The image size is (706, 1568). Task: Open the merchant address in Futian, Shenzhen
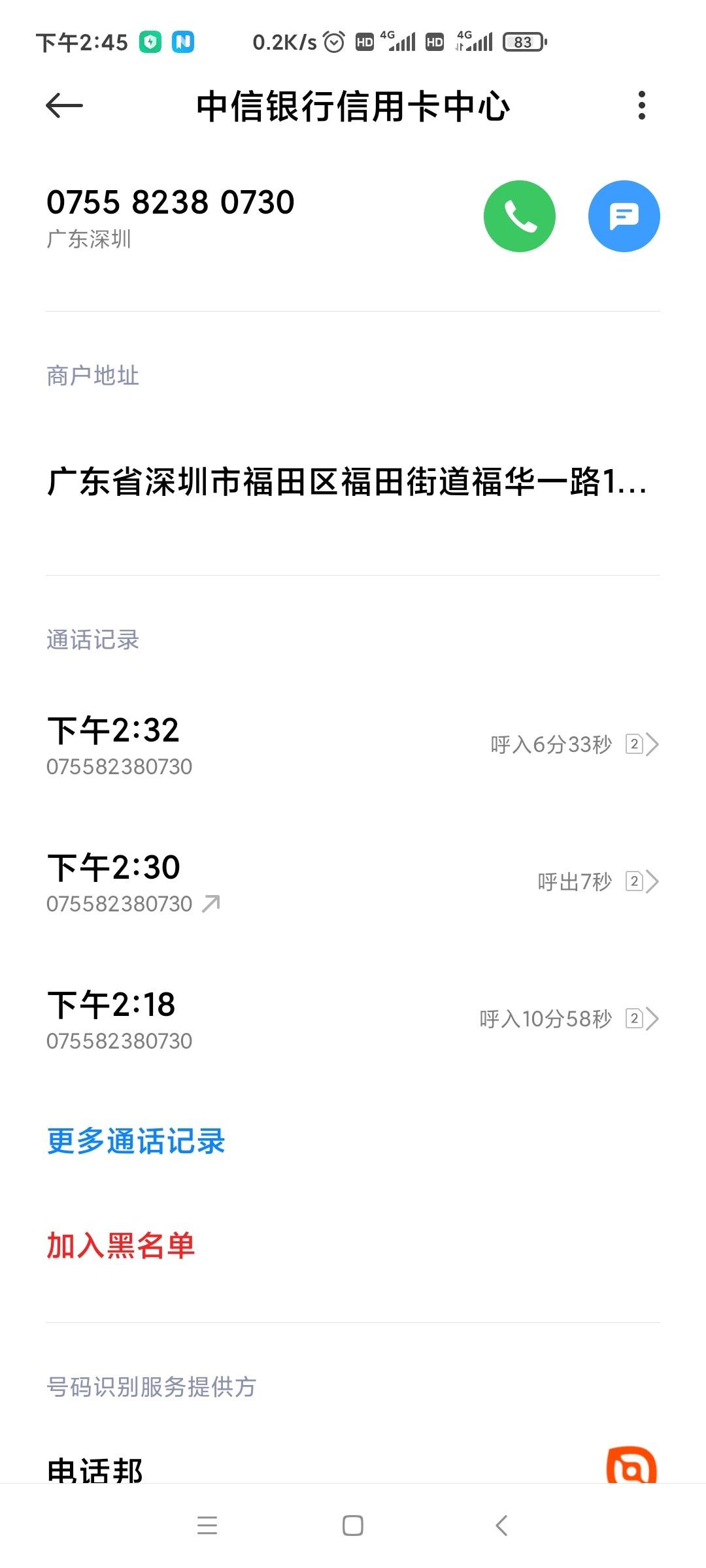[353, 482]
